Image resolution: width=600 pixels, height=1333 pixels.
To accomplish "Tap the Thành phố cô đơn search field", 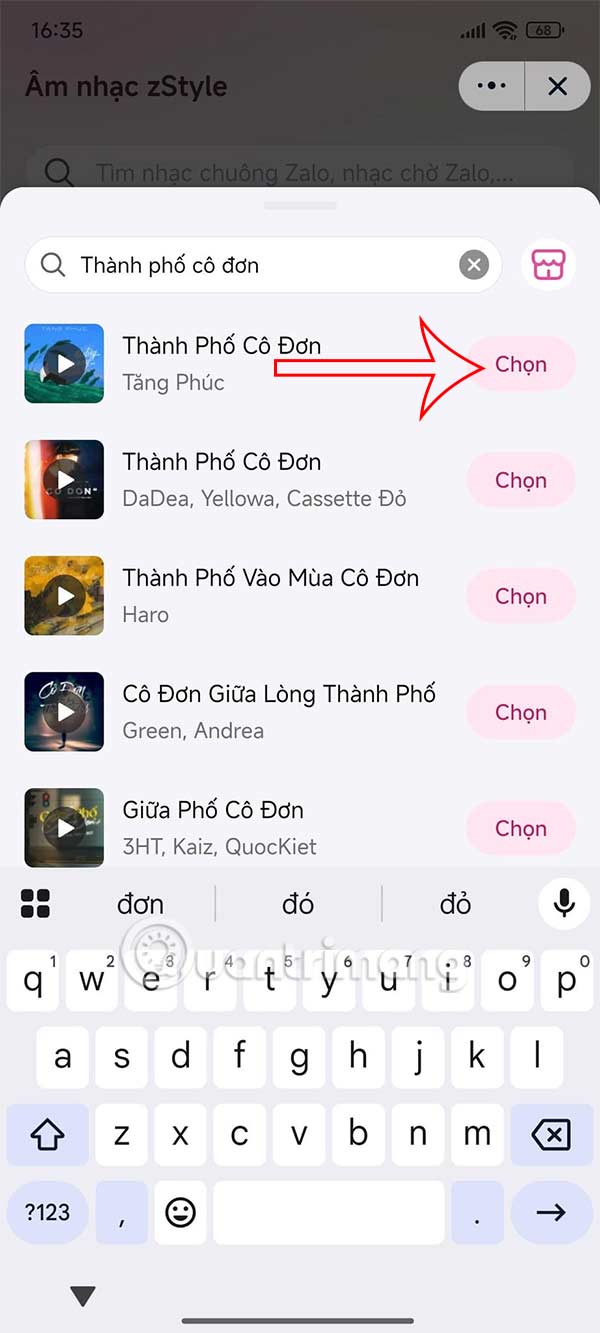I will (x=250, y=265).
